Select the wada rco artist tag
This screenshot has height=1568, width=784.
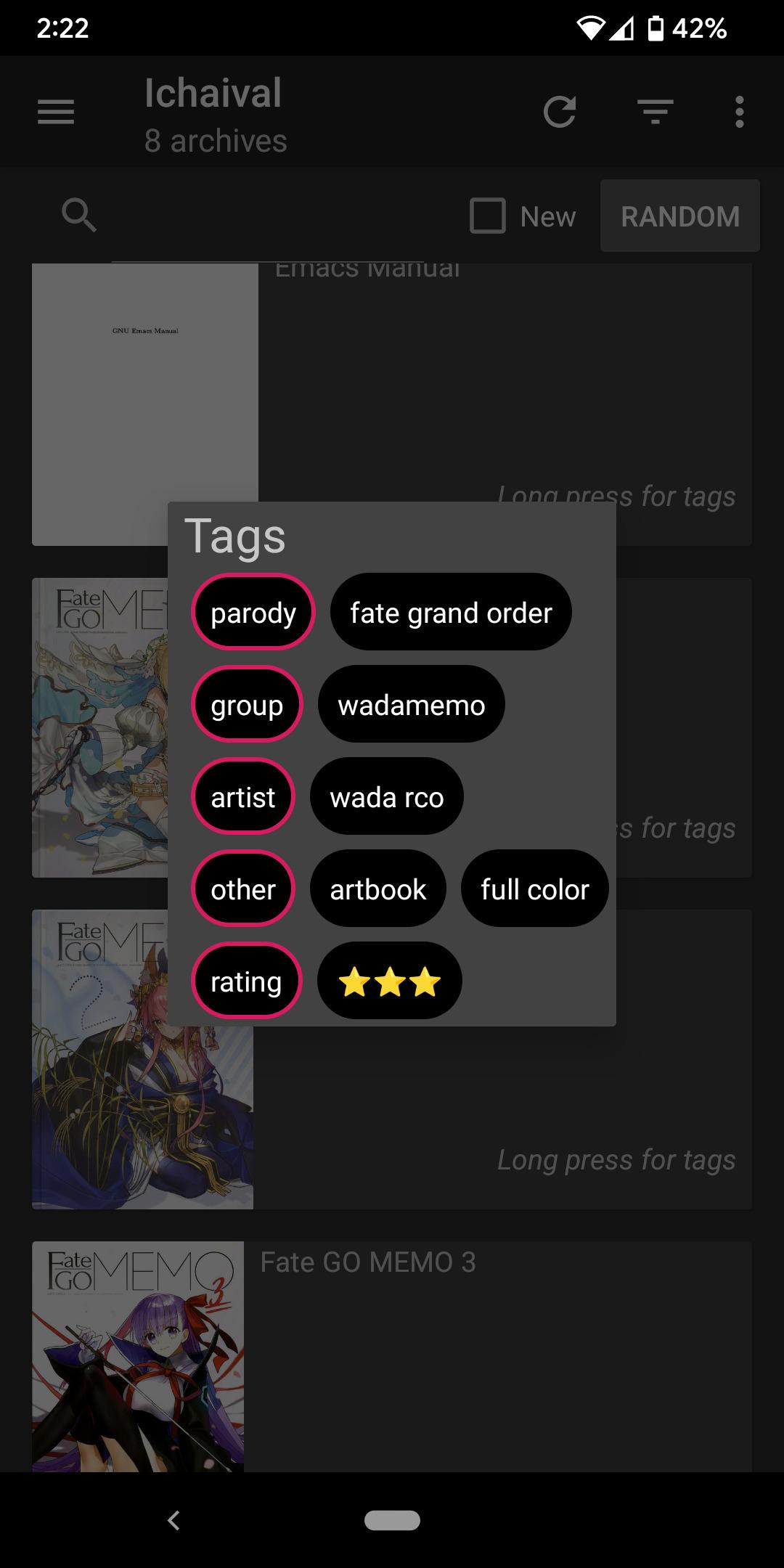(386, 796)
